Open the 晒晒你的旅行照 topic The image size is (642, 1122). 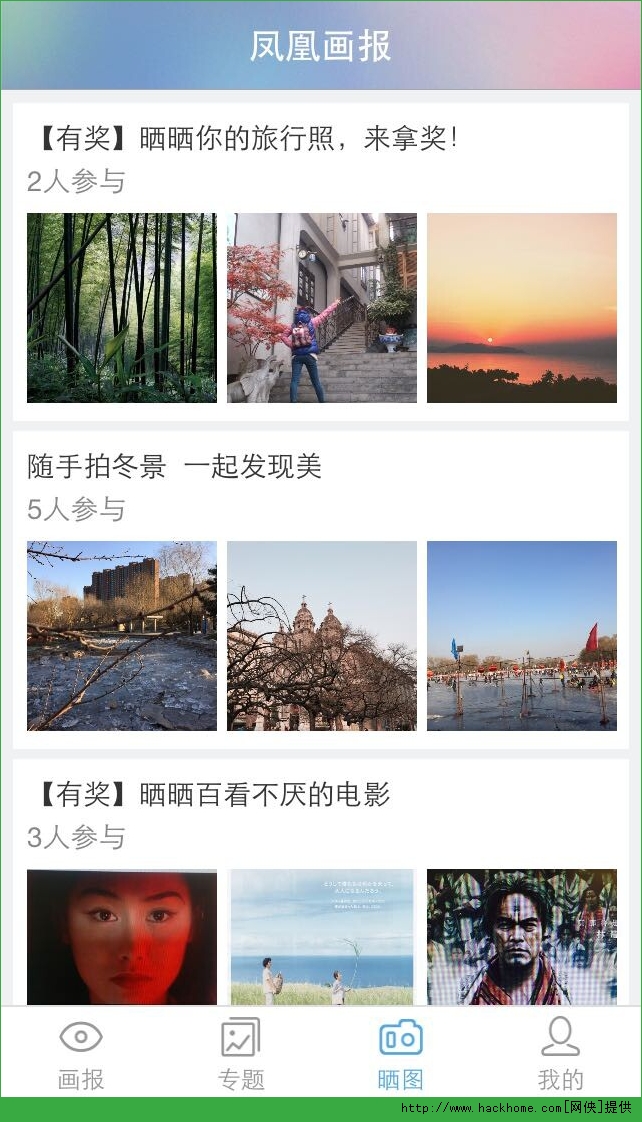245,139
